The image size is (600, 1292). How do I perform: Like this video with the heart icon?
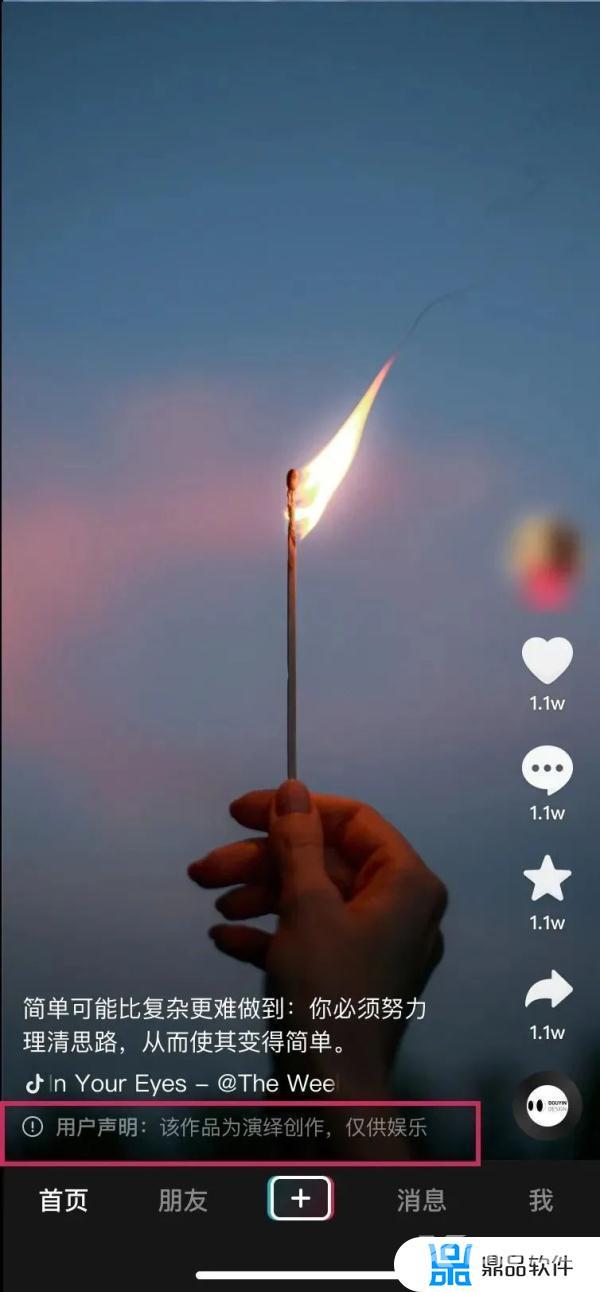(547, 662)
